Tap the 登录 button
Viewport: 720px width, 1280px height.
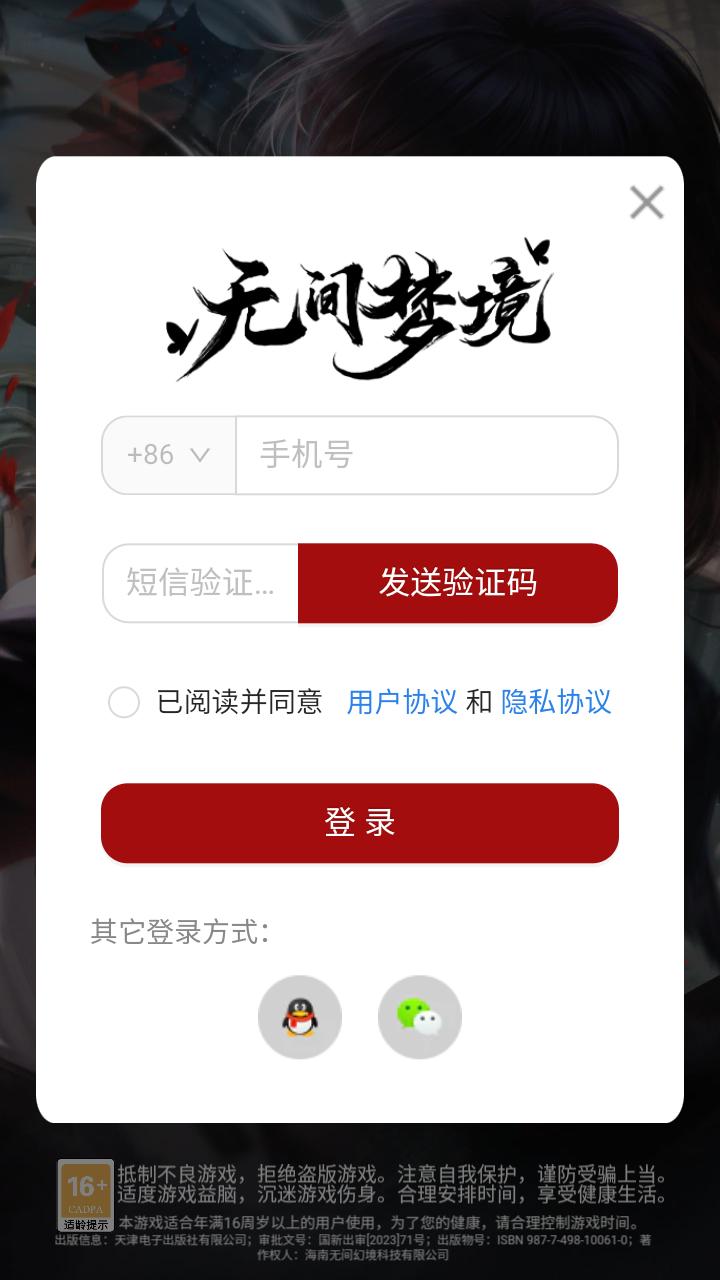click(x=360, y=823)
